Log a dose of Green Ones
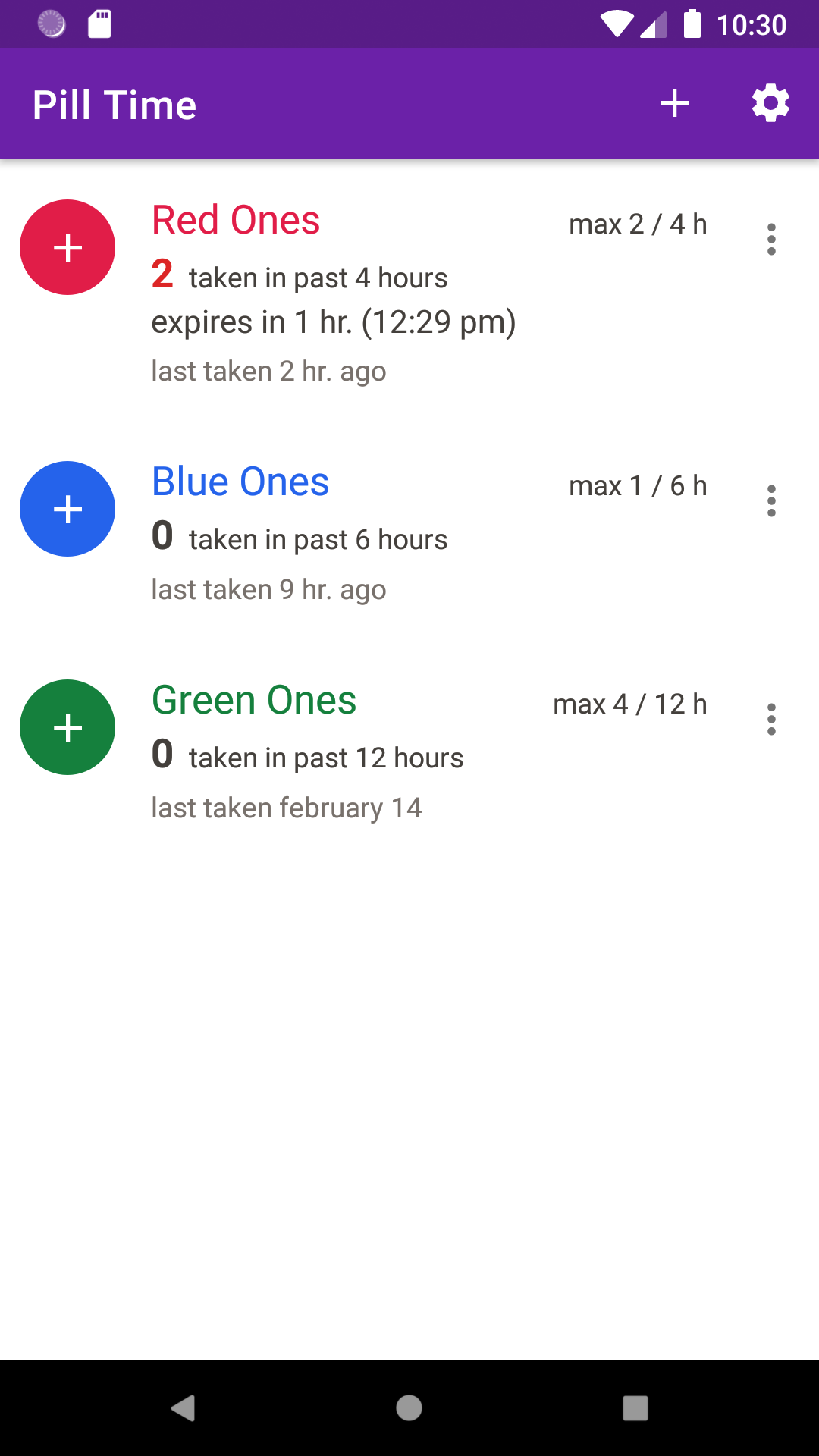819x1456 pixels. pos(67,727)
